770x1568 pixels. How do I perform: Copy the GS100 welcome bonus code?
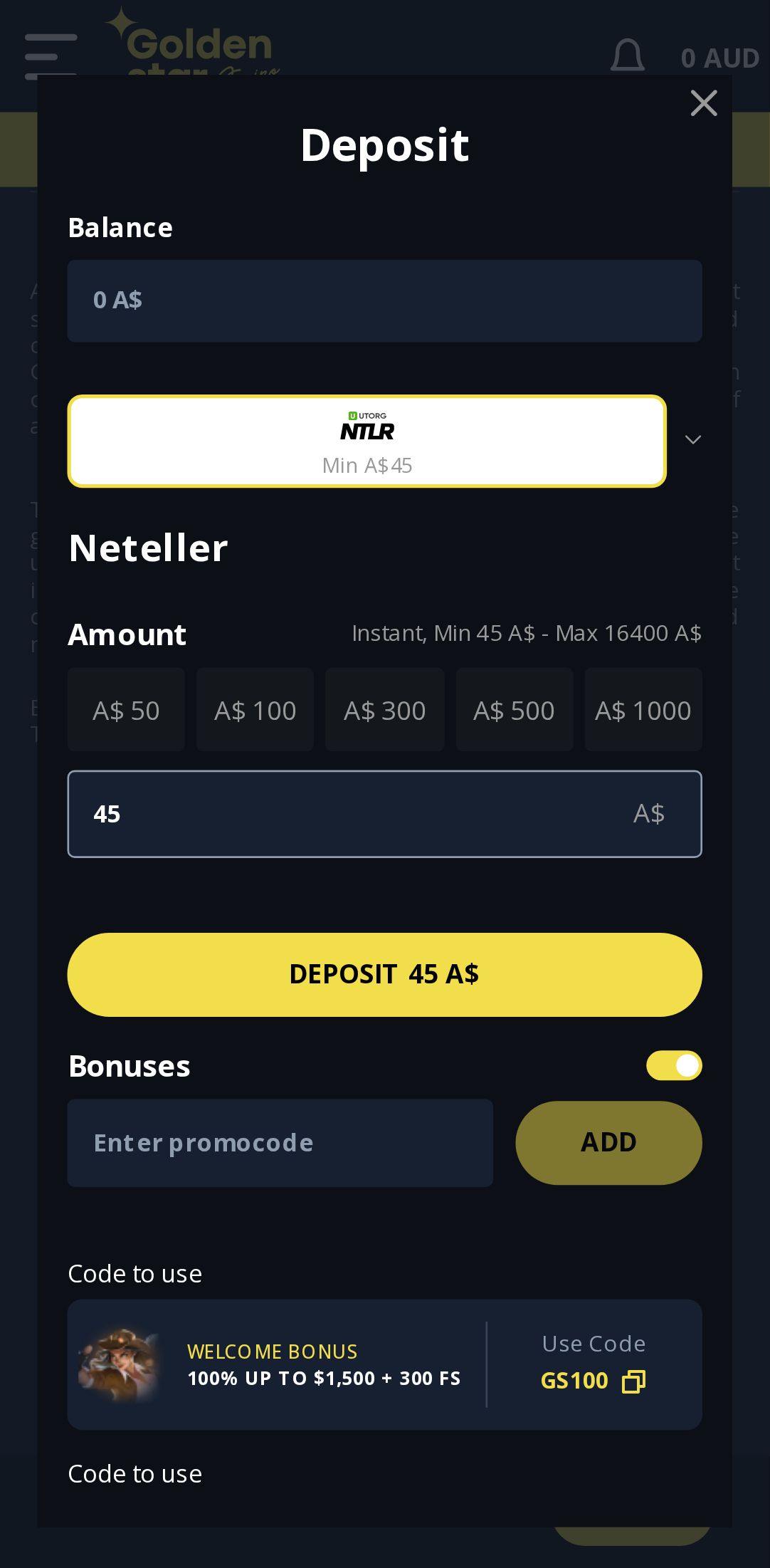633,1381
